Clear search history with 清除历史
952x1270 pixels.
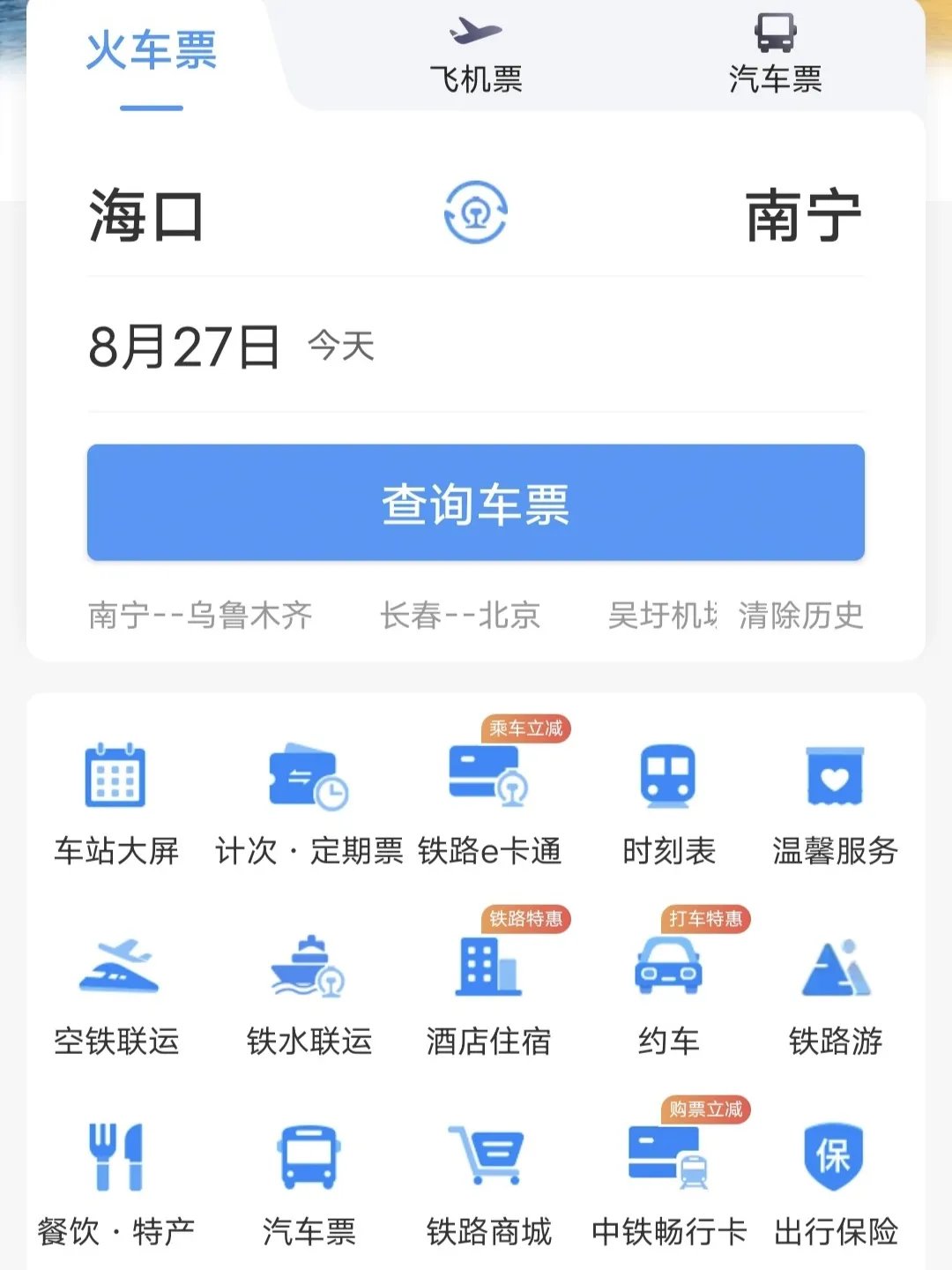coord(800,615)
